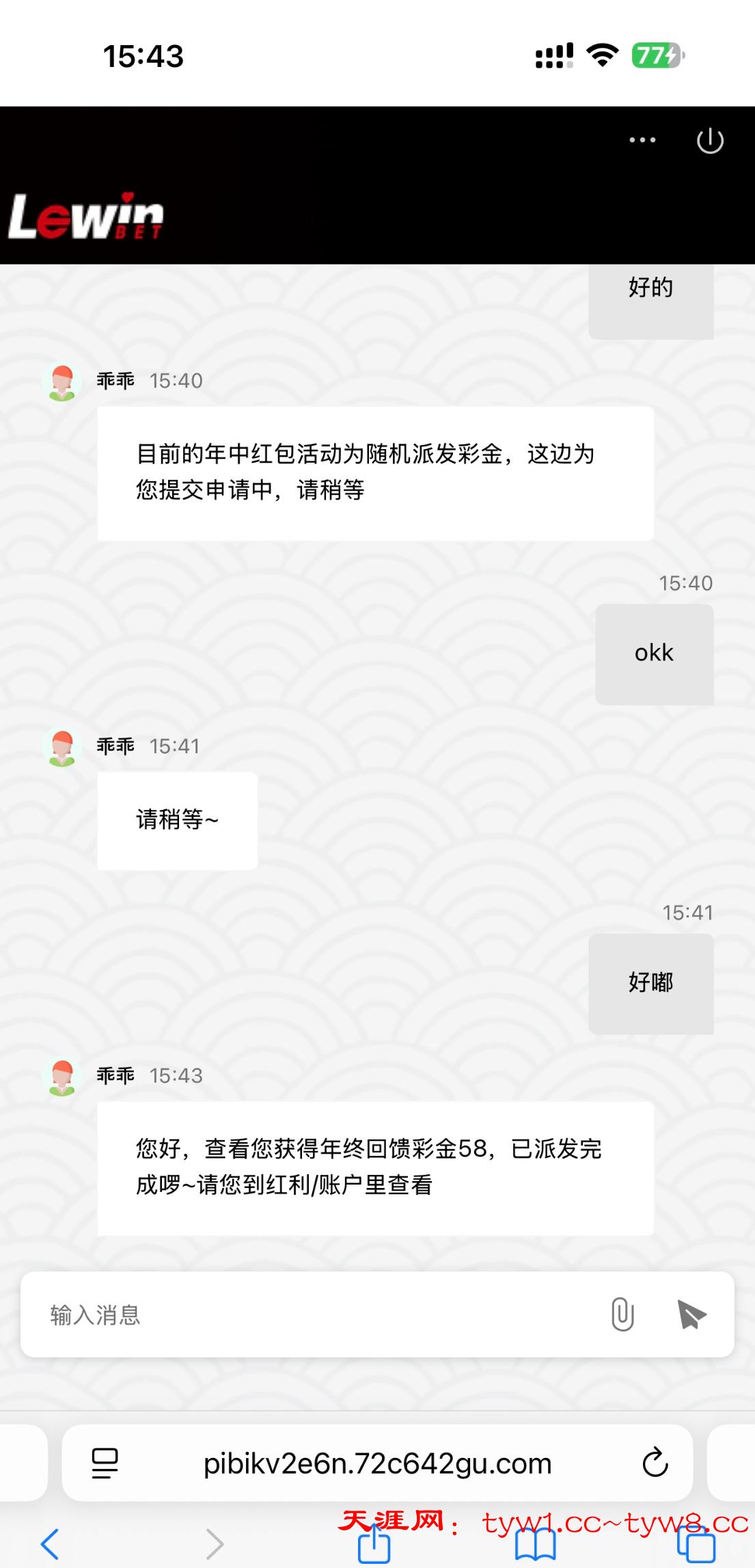Open the Safari share sheet
Viewport: 755px width, 1568px height.
(374, 1543)
